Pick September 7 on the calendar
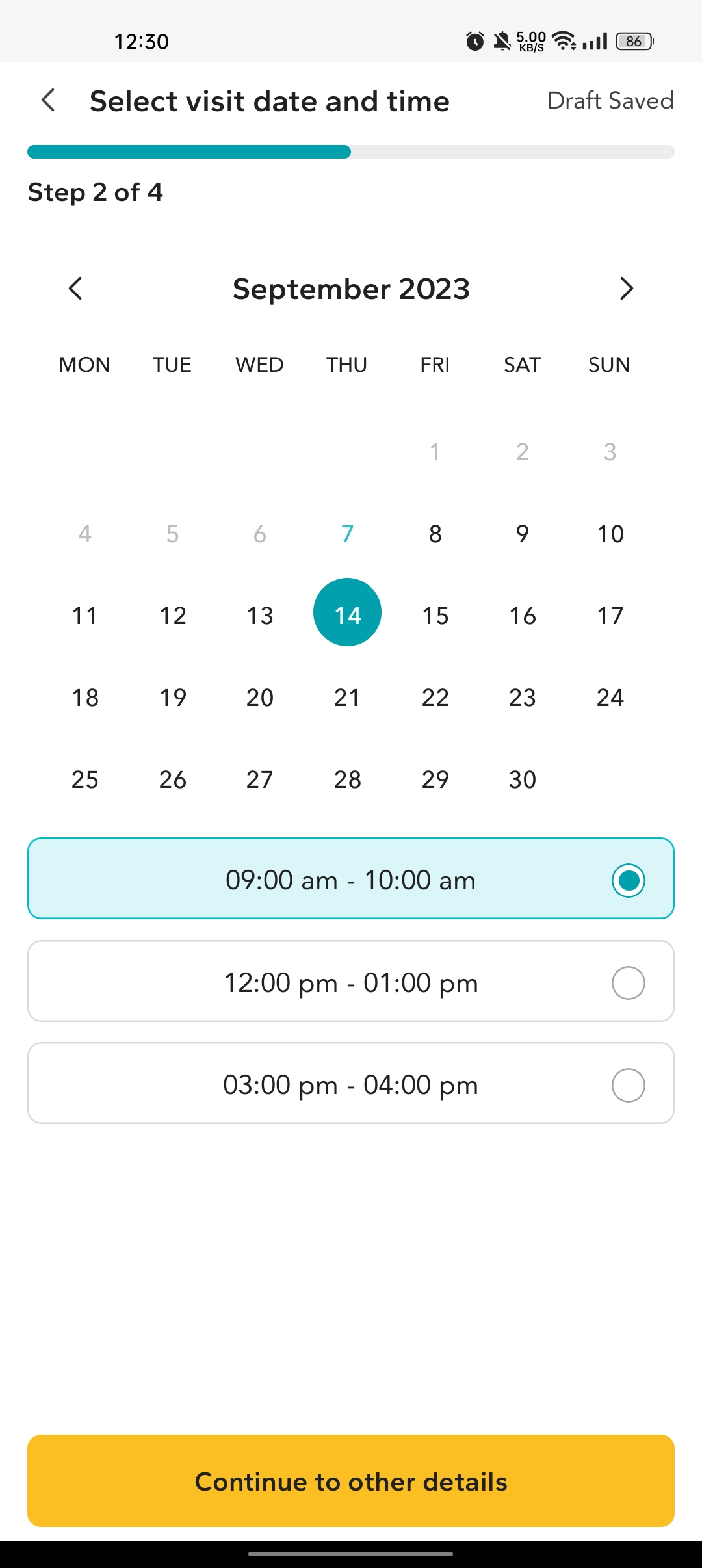The height and width of the screenshot is (1568, 702). pos(347,534)
